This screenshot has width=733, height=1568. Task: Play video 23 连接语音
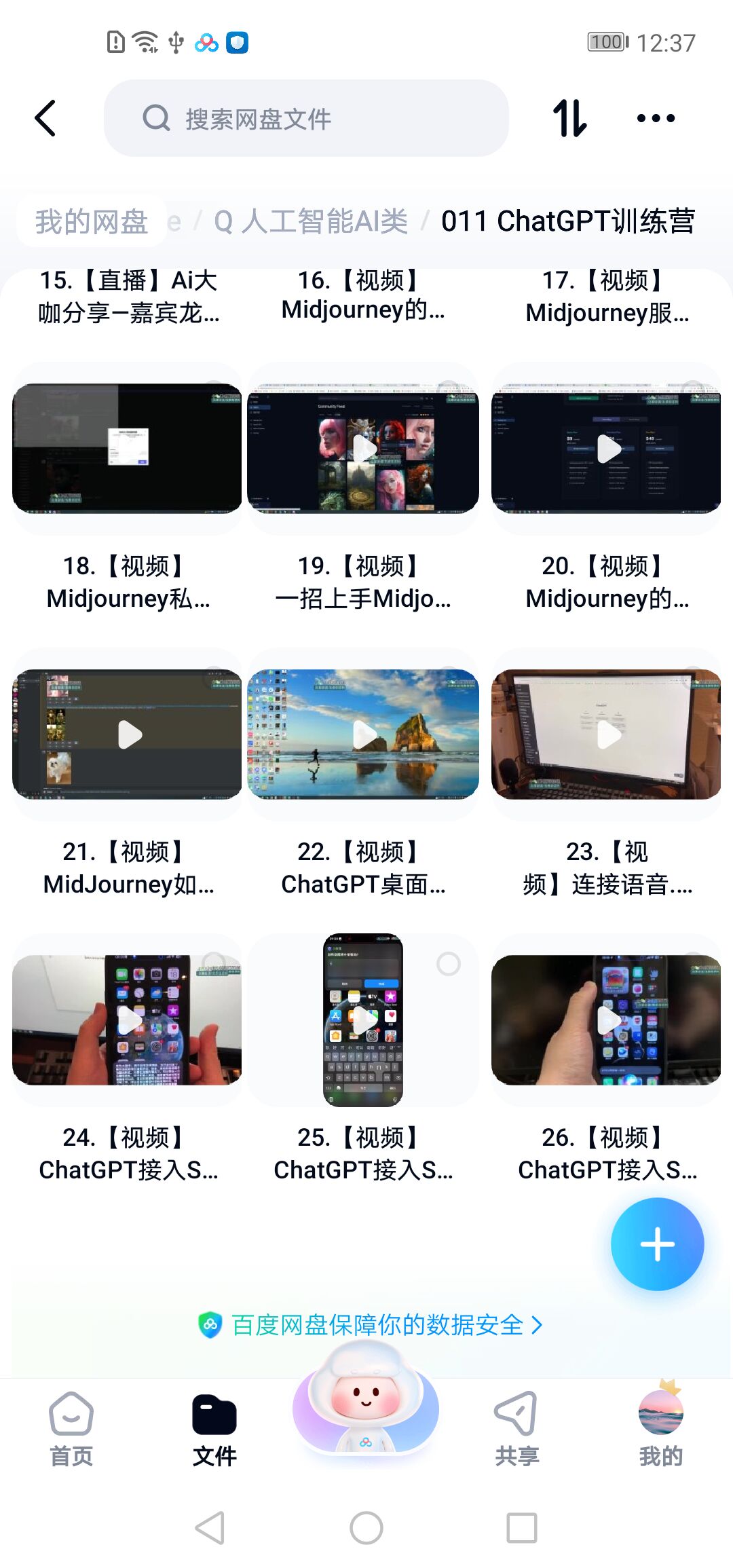[x=606, y=734]
